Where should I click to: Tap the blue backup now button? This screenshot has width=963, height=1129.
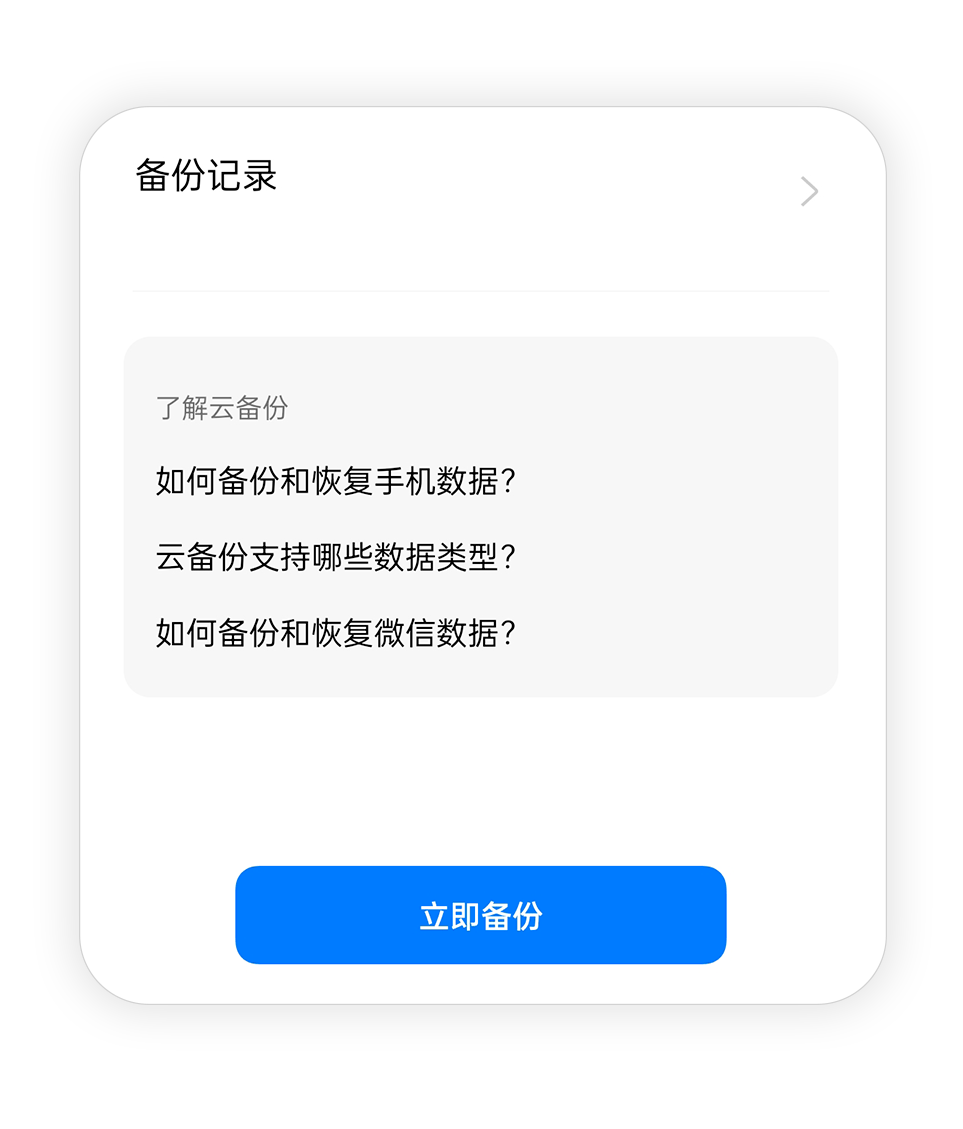click(480, 915)
